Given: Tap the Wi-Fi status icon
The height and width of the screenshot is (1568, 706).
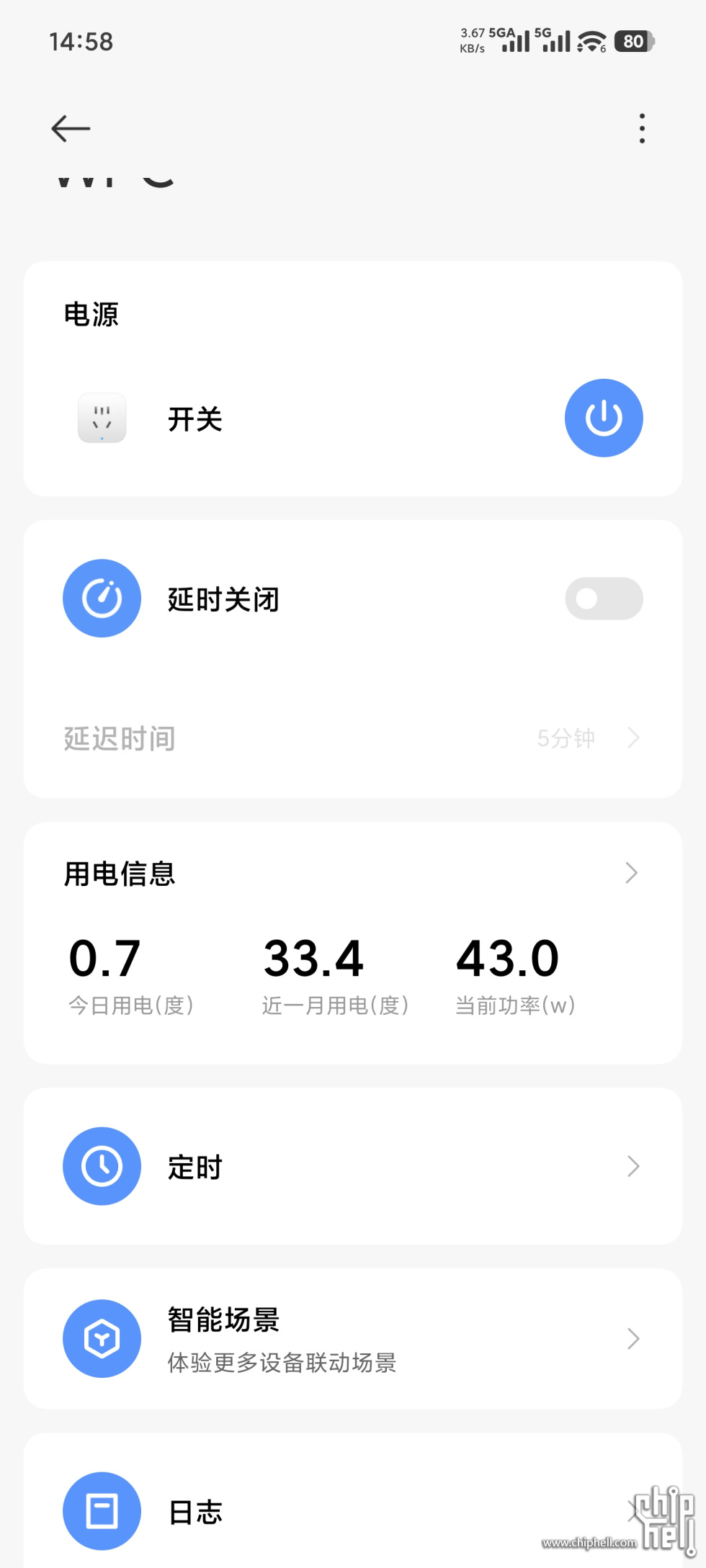Looking at the screenshot, I should (x=589, y=41).
